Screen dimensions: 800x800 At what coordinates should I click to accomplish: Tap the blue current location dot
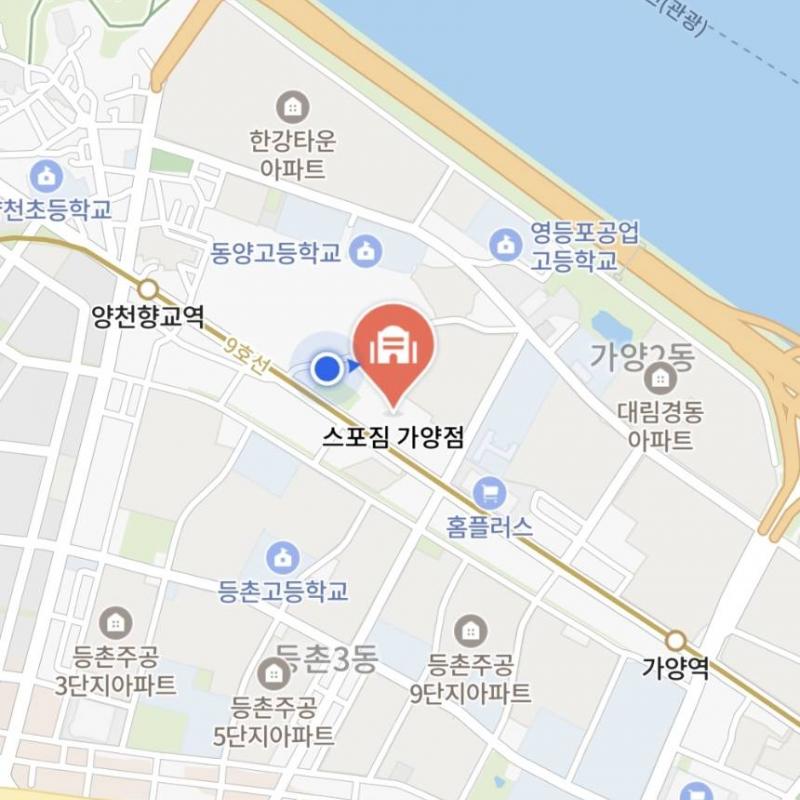point(327,369)
